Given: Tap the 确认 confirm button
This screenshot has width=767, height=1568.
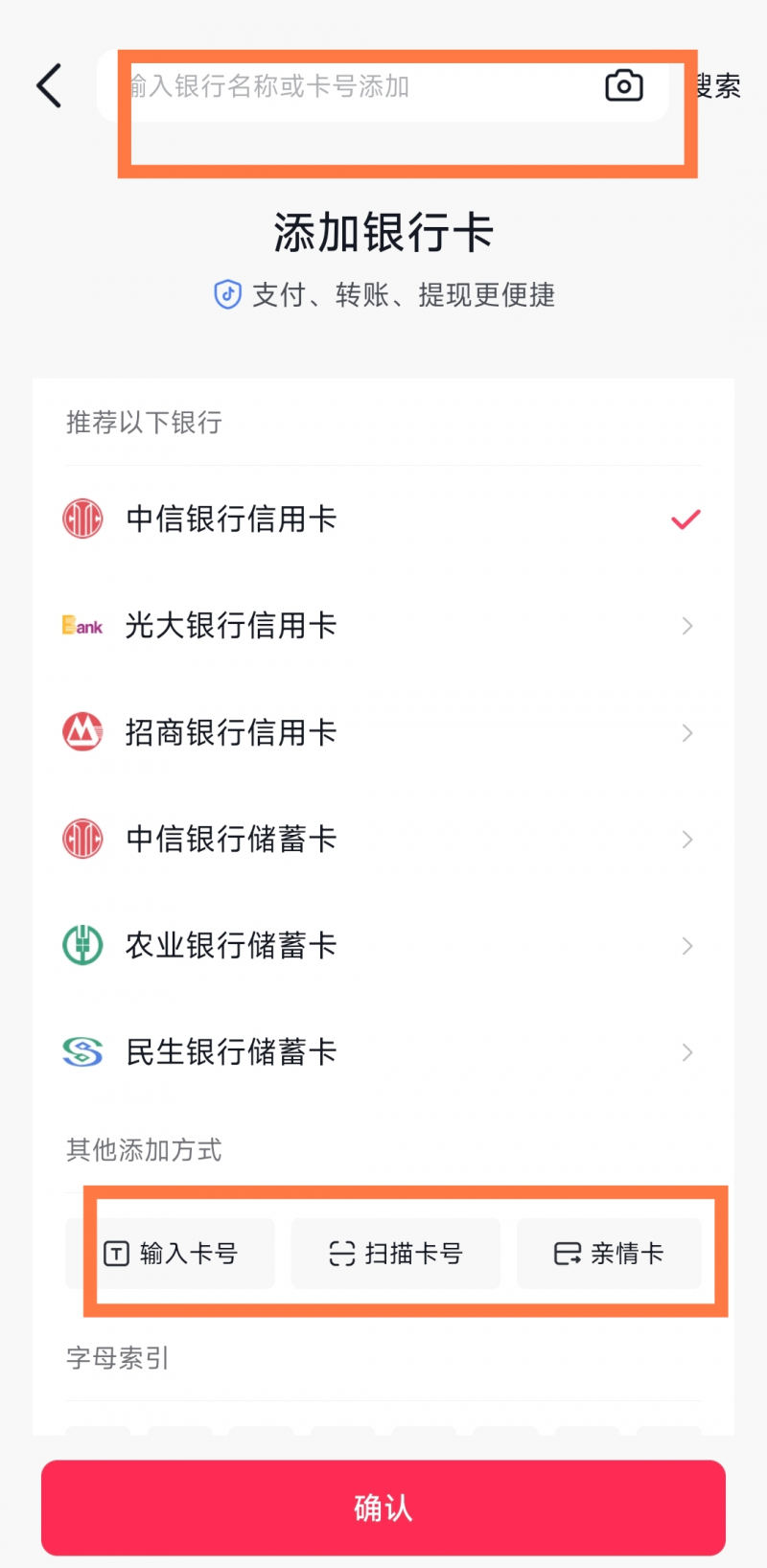Looking at the screenshot, I should point(383,1508).
